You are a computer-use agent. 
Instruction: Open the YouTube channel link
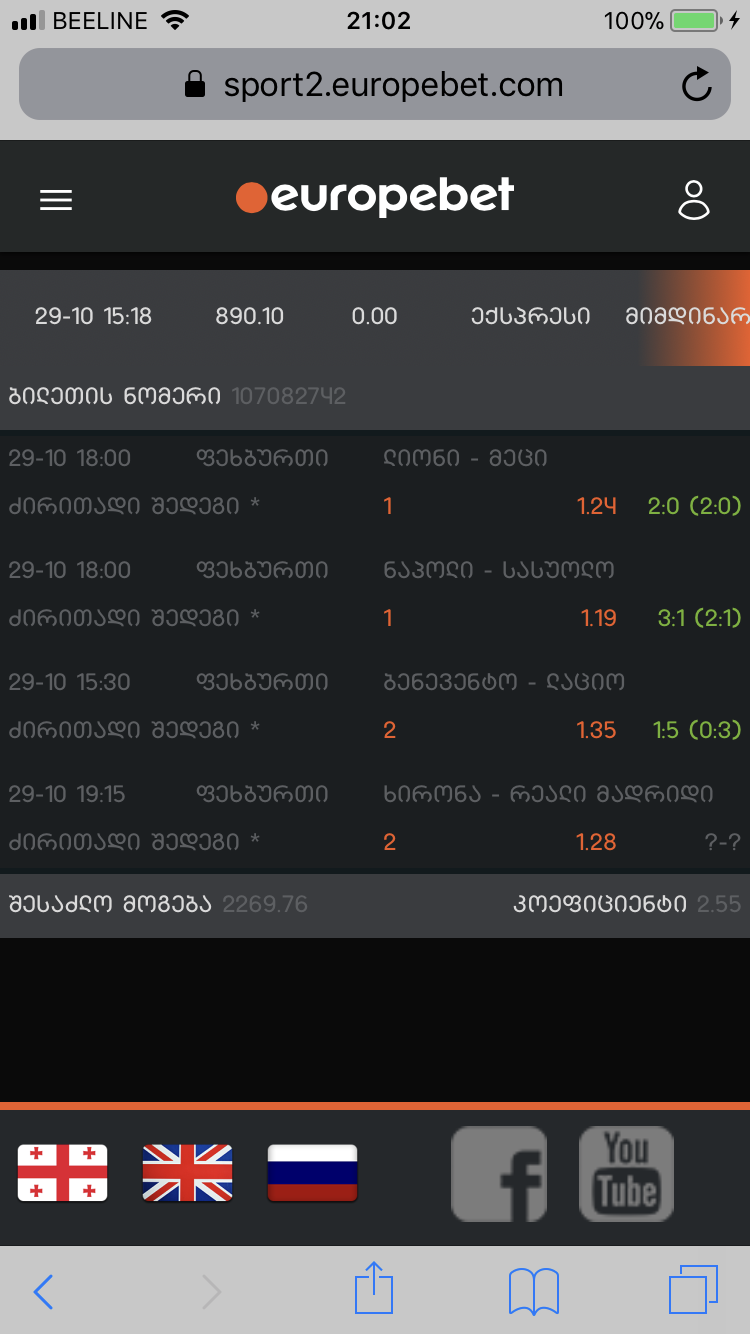(627, 1174)
